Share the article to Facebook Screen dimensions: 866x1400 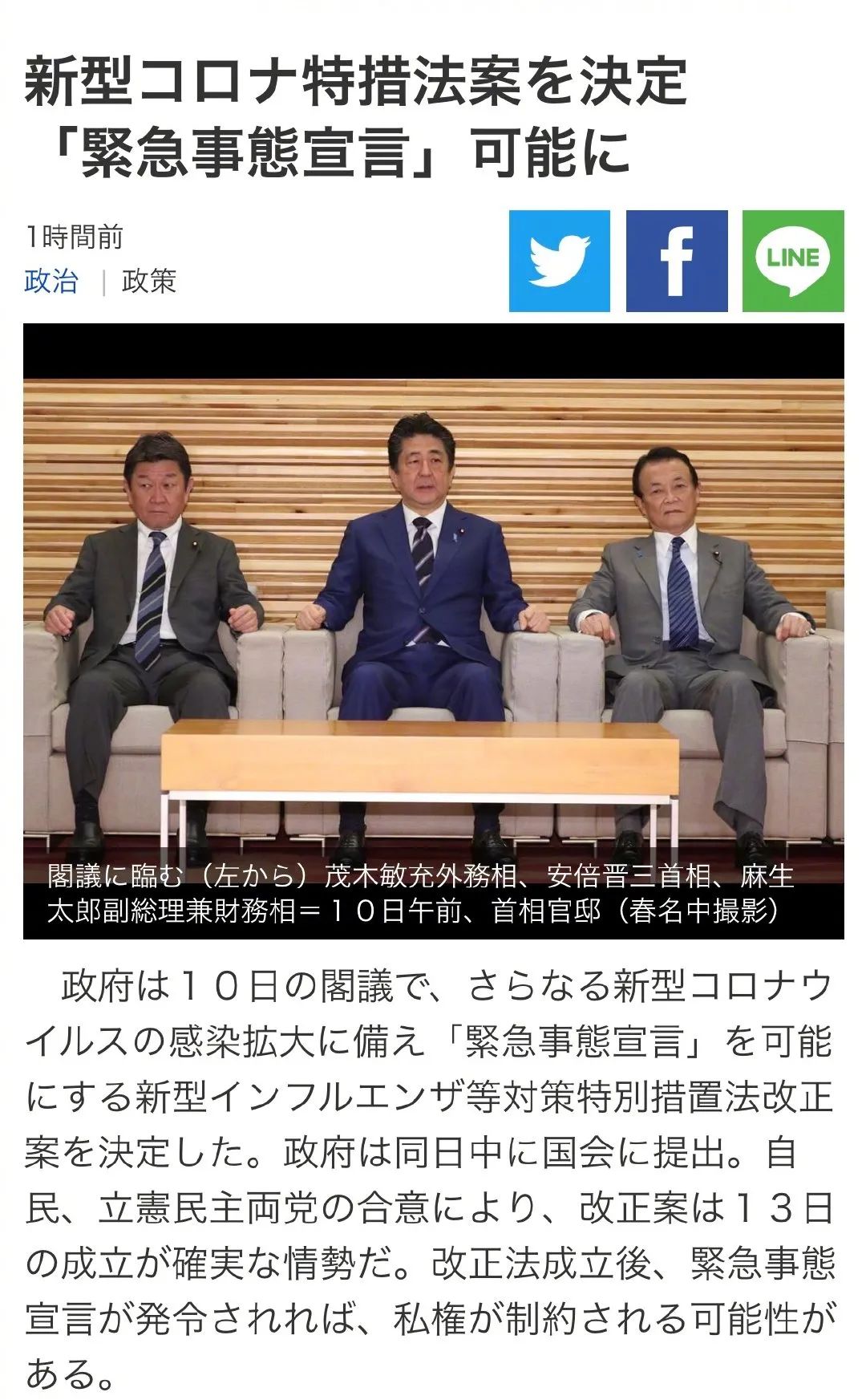click(x=676, y=261)
